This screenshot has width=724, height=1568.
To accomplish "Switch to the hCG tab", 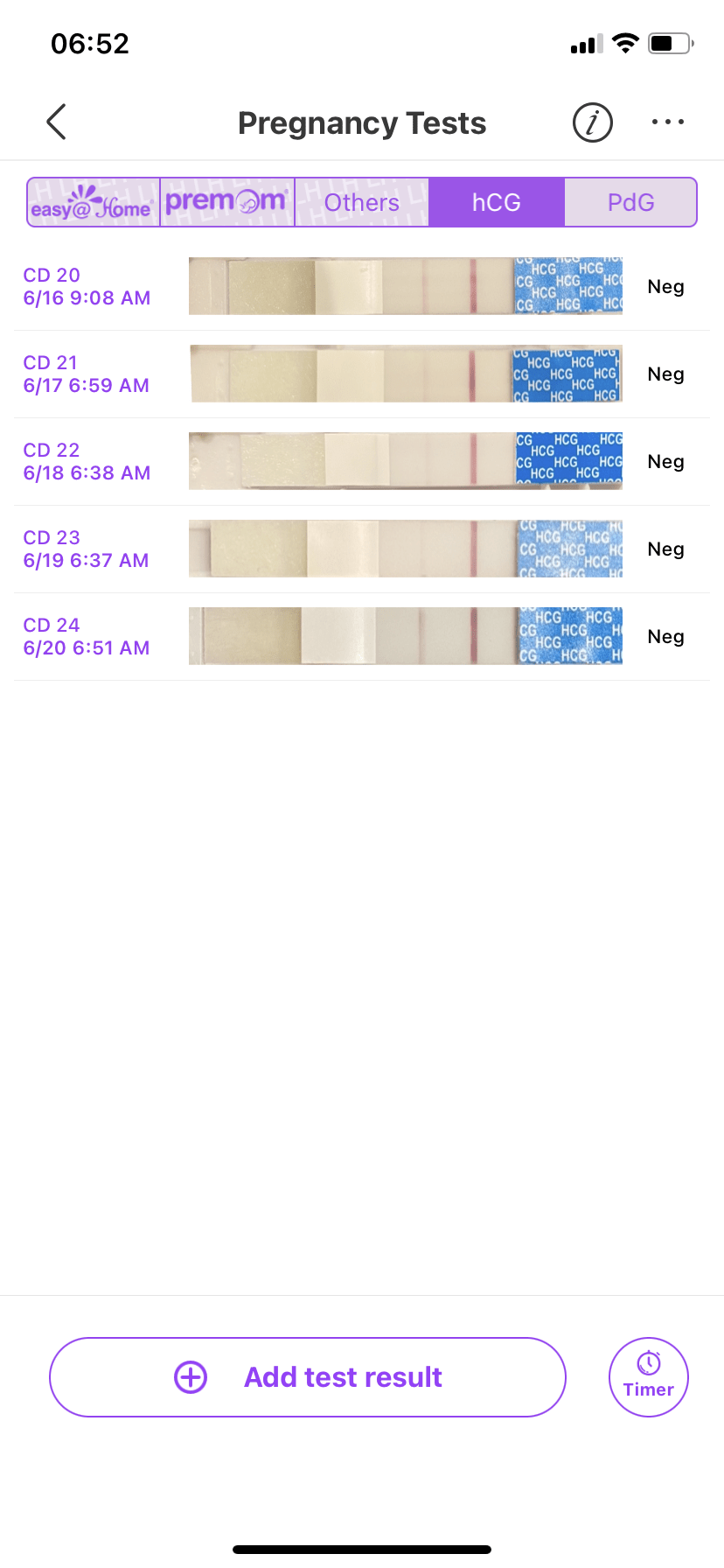I will 496,203.
